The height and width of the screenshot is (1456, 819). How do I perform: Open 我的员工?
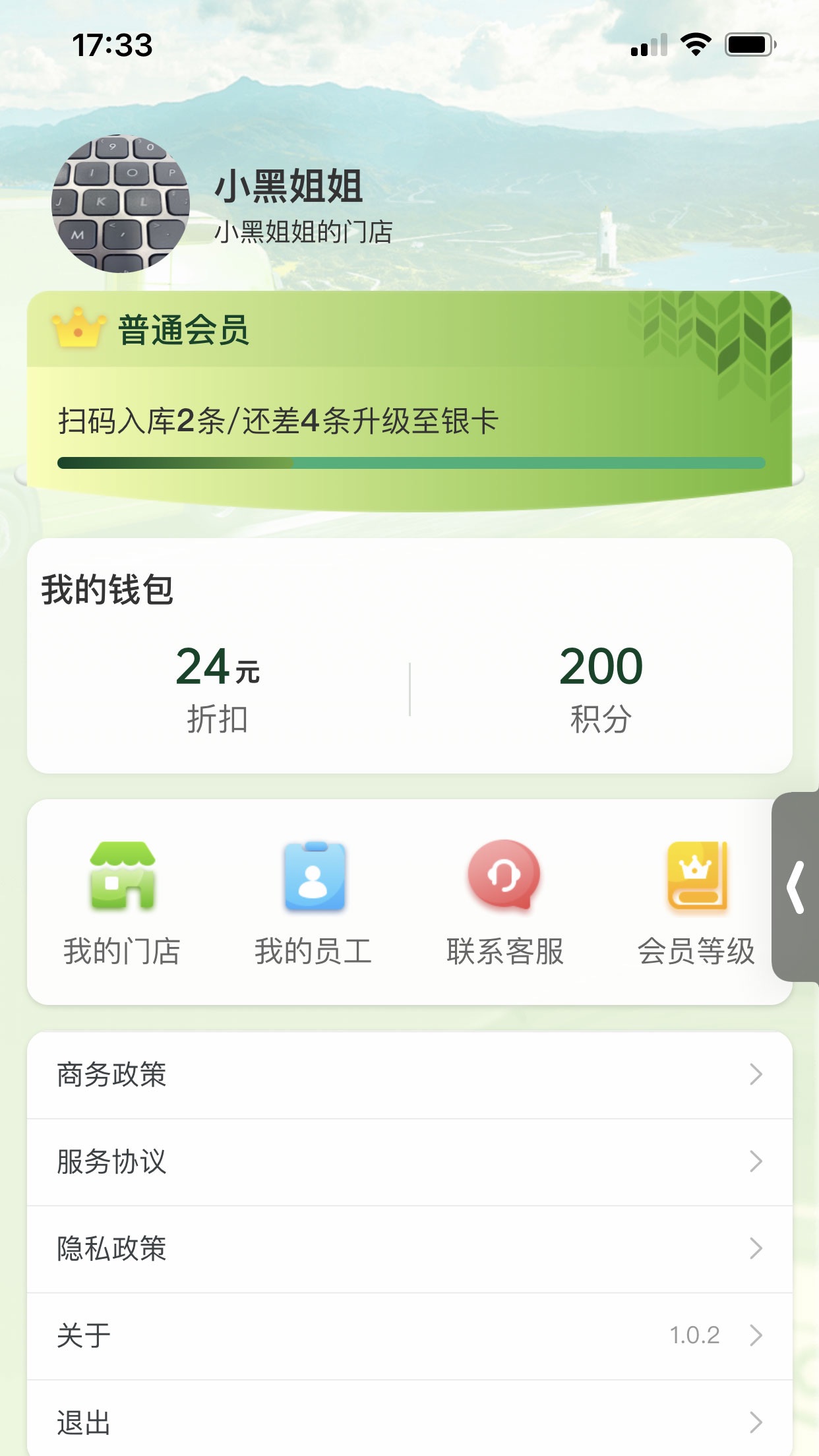(314, 902)
